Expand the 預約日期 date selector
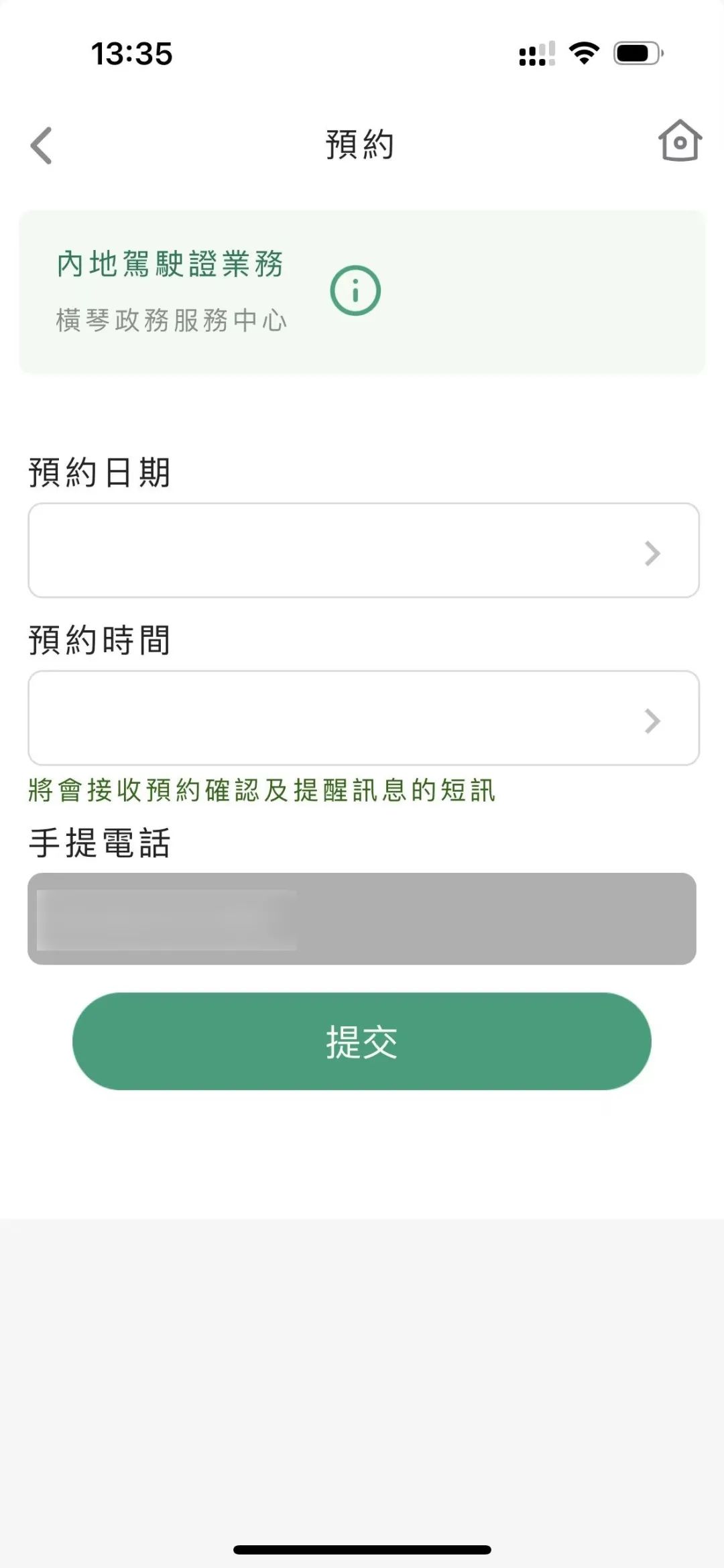The height and width of the screenshot is (1568, 724). (x=362, y=551)
